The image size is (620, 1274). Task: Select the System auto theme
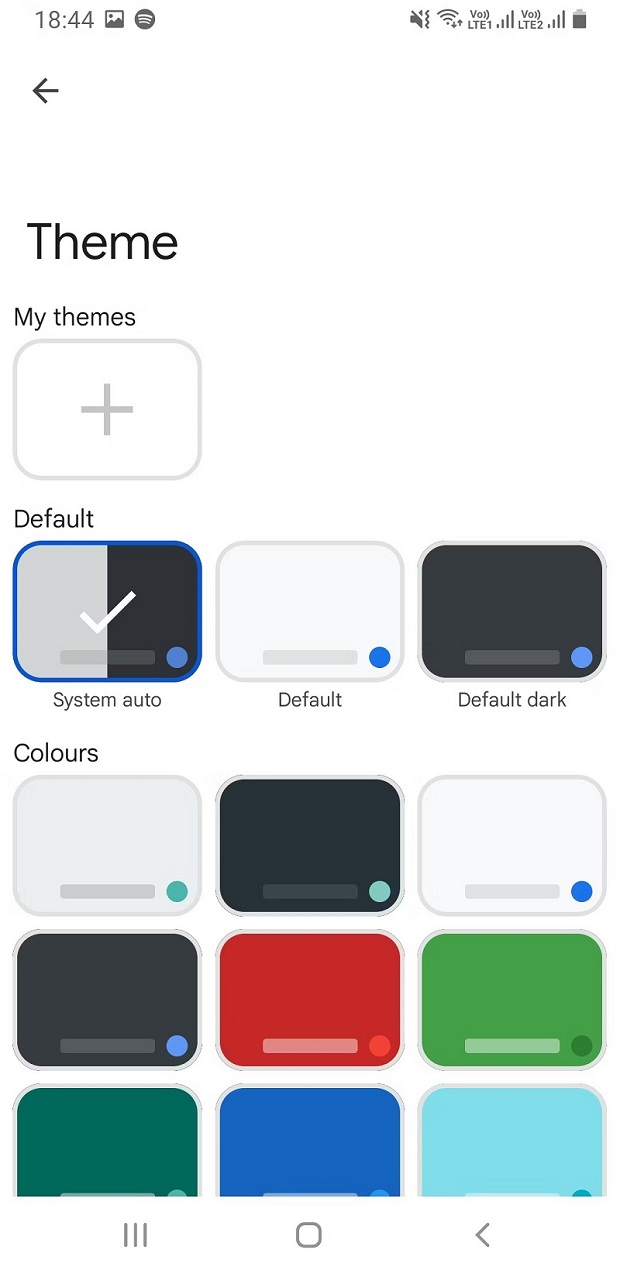coord(107,612)
